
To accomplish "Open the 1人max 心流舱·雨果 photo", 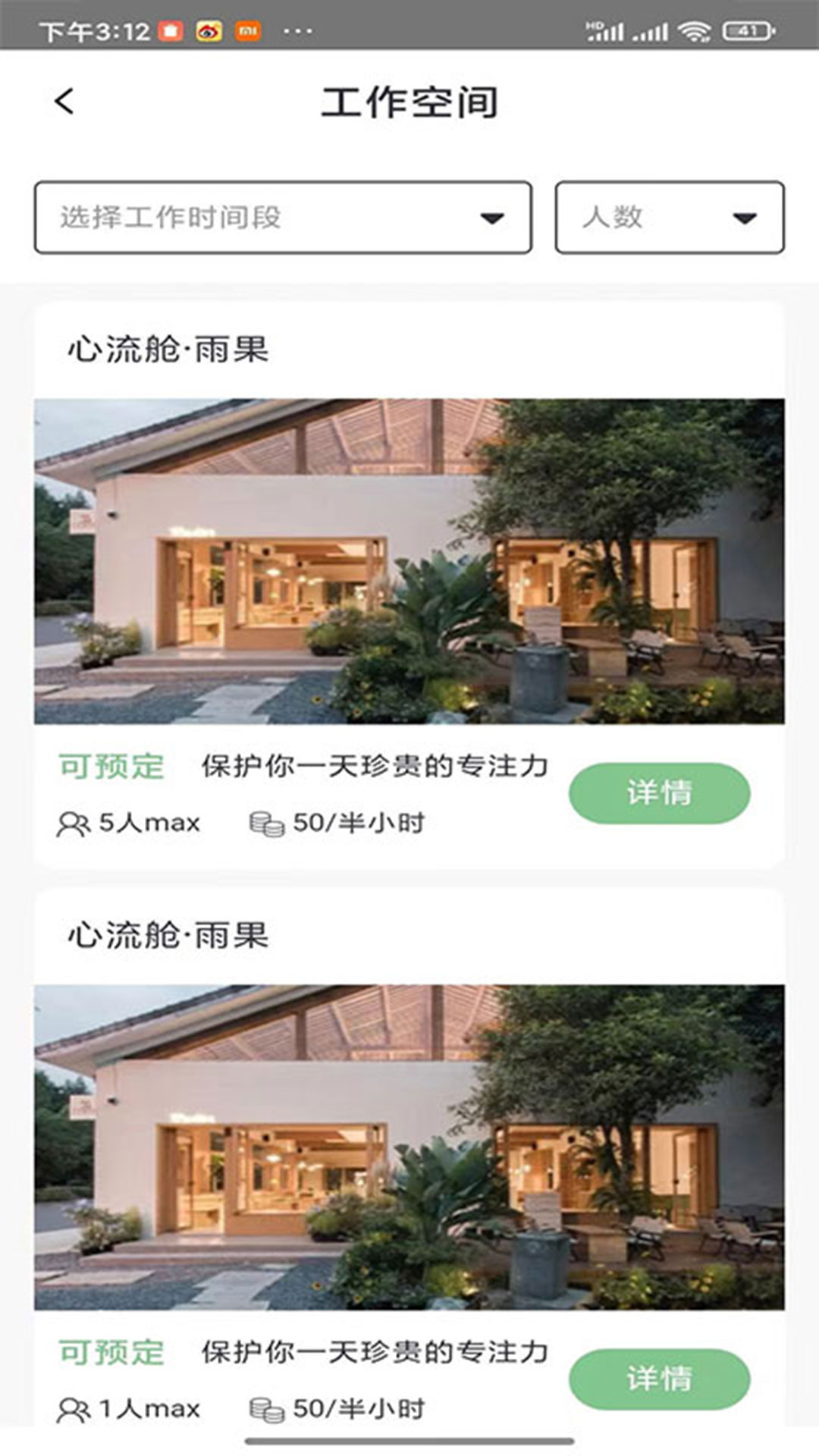I will [x=409, y=1147].
